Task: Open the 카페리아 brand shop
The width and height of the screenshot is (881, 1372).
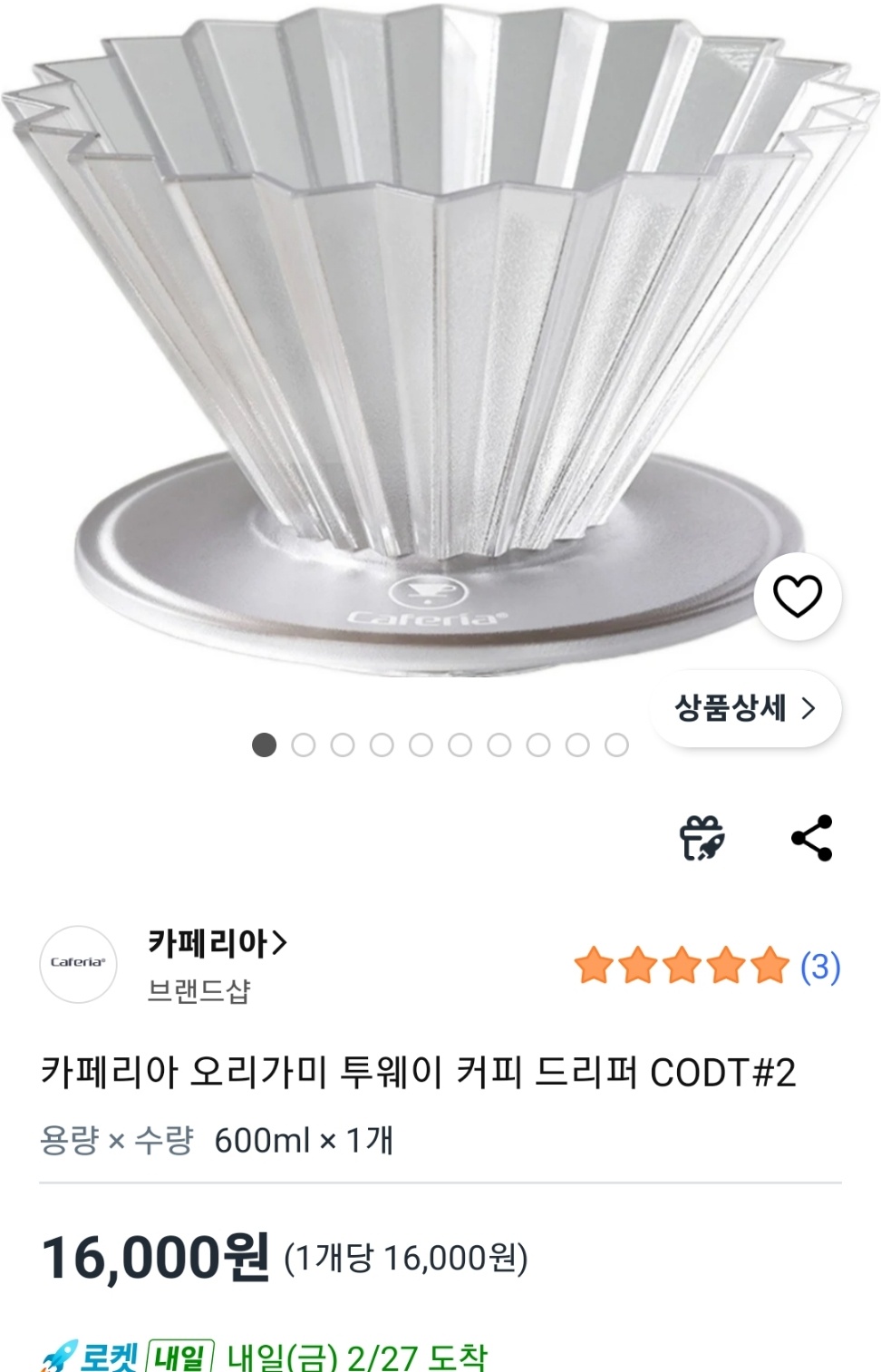Action: (x=218, y=944)
